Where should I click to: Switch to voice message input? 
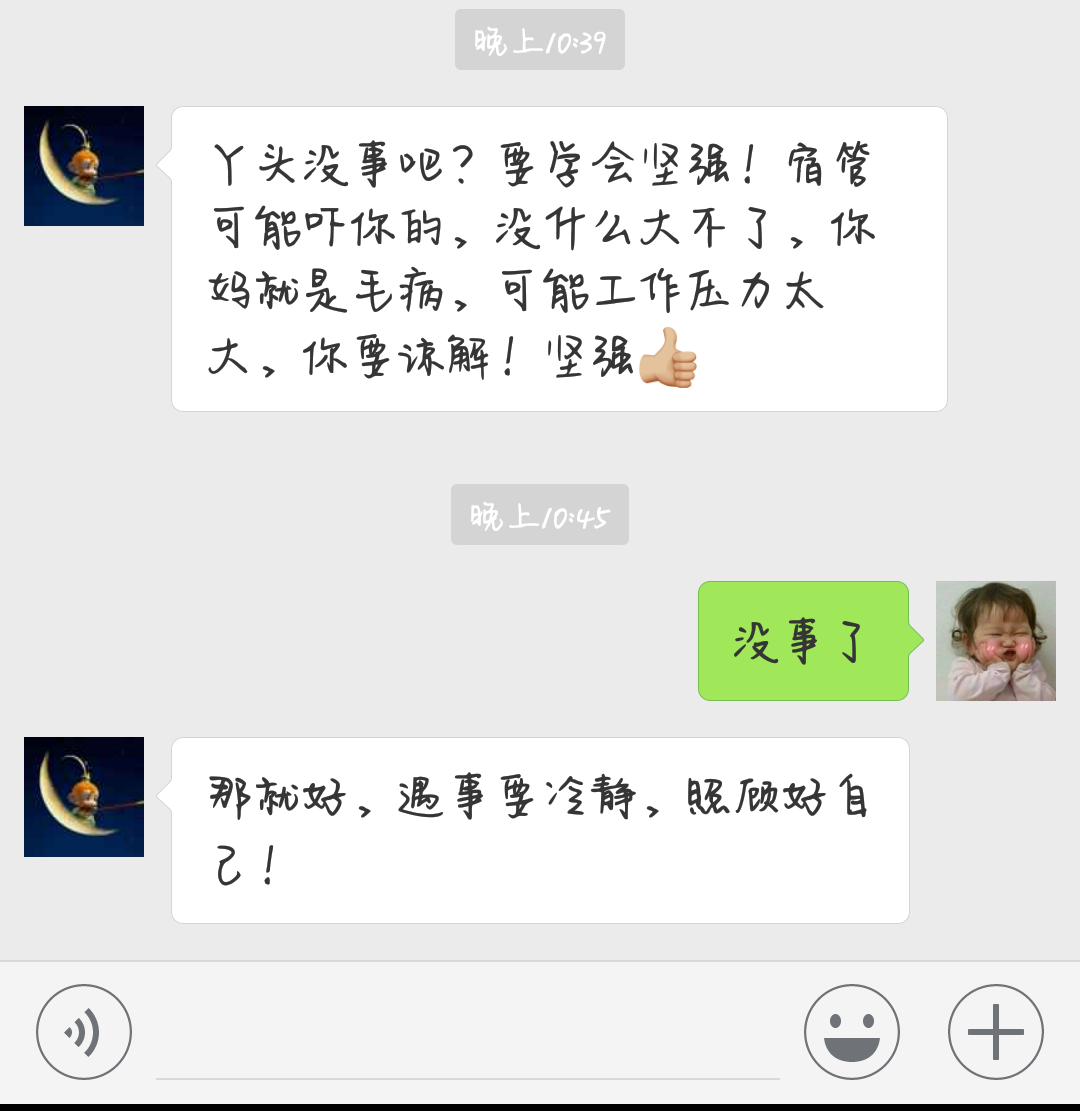(84, 1032)
